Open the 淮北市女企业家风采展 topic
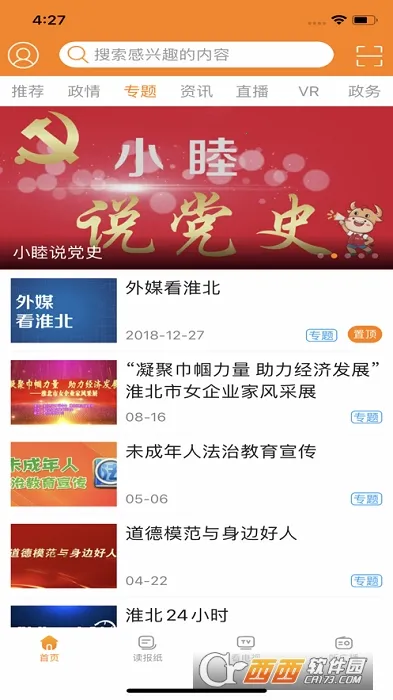 coord(196,392)
